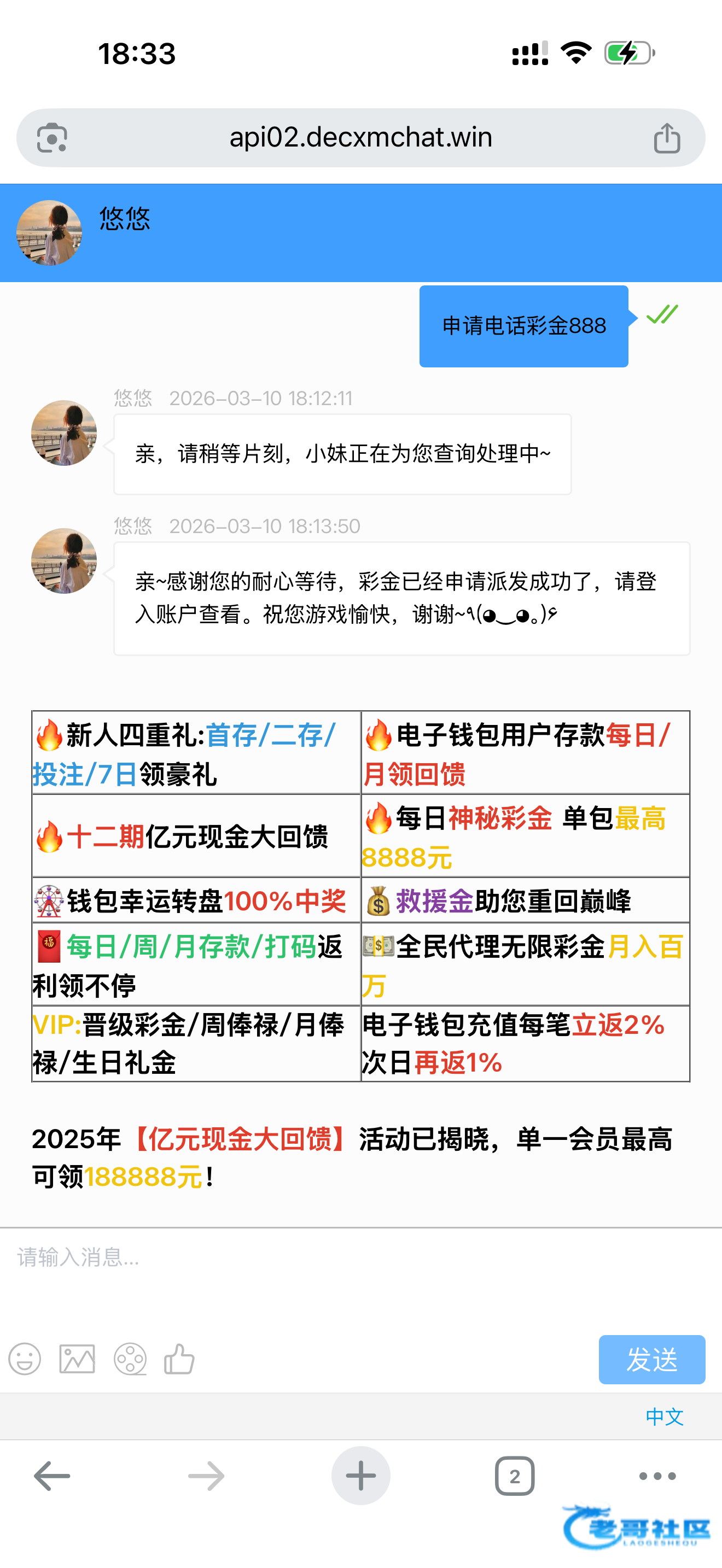
Task: Share this page from the address bar
Action: (667, 138)
